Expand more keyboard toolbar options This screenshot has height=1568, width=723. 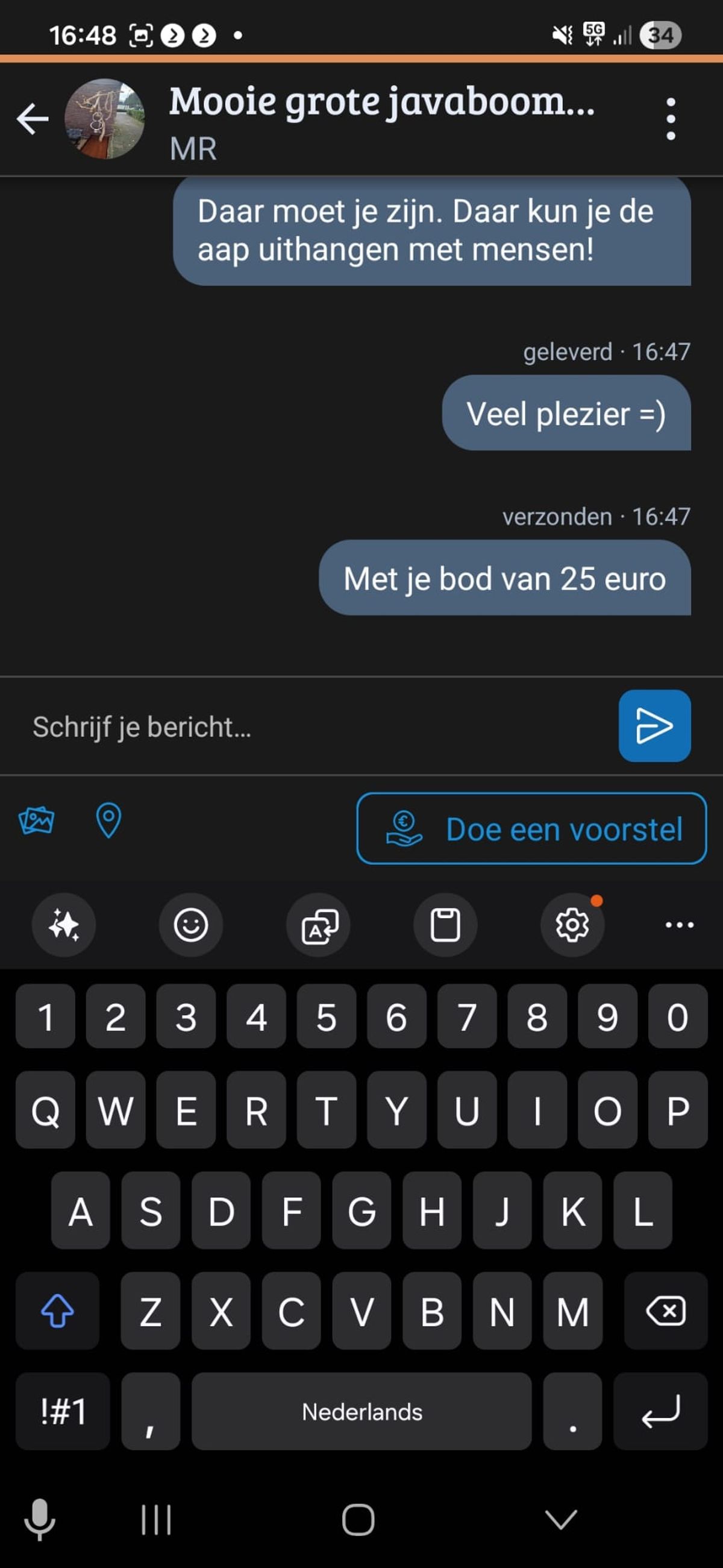point(679,925)
